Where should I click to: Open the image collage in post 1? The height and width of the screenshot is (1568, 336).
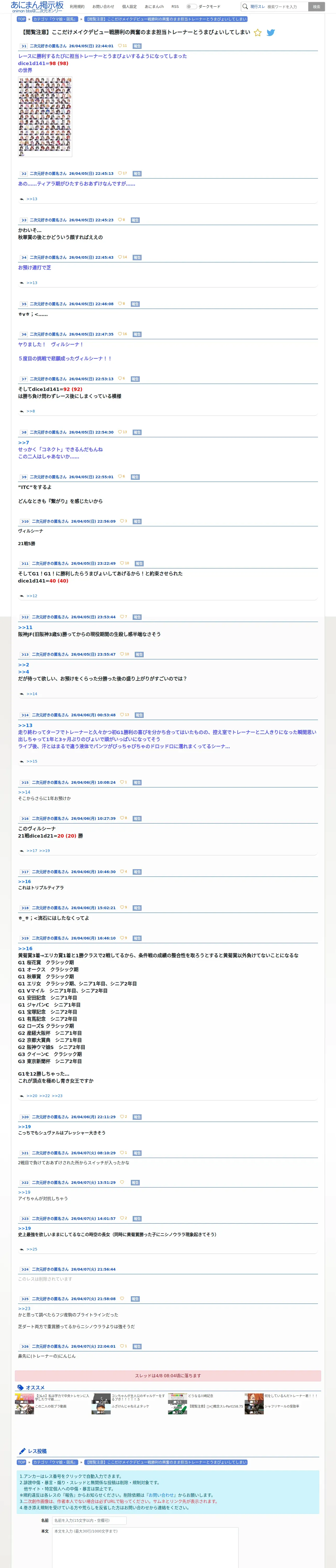pyautogui.click(x=45, y=116)
